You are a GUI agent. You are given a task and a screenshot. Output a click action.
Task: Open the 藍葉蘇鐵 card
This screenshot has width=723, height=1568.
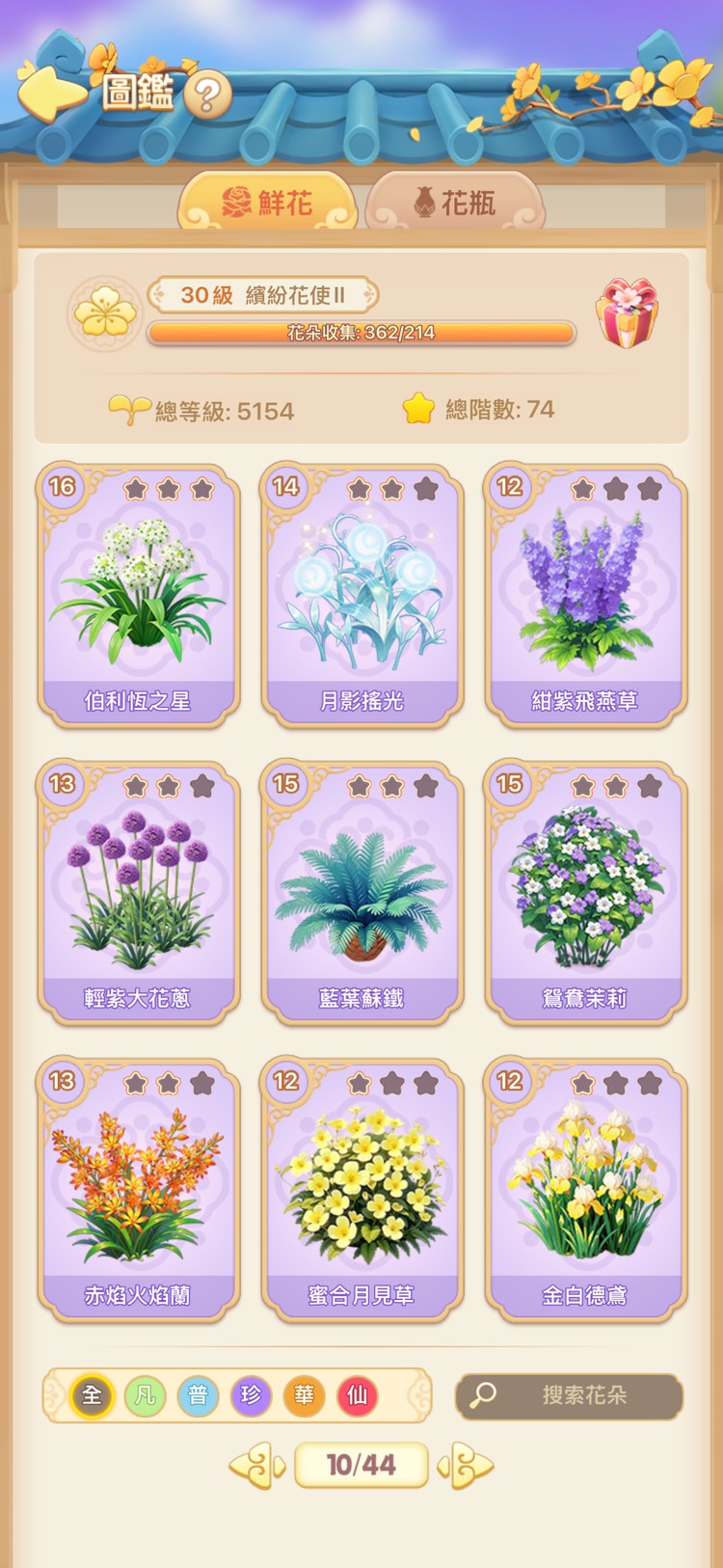point(361,891)
